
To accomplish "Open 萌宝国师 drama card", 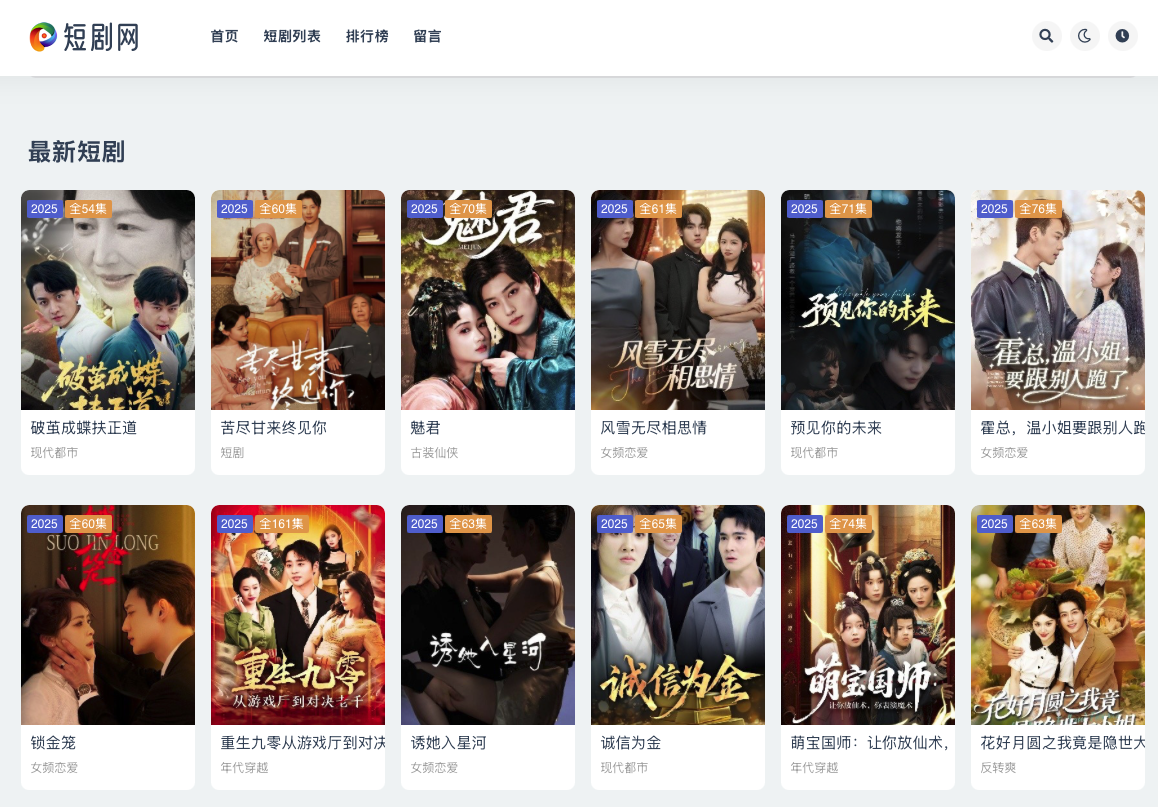I will (868, 615).
